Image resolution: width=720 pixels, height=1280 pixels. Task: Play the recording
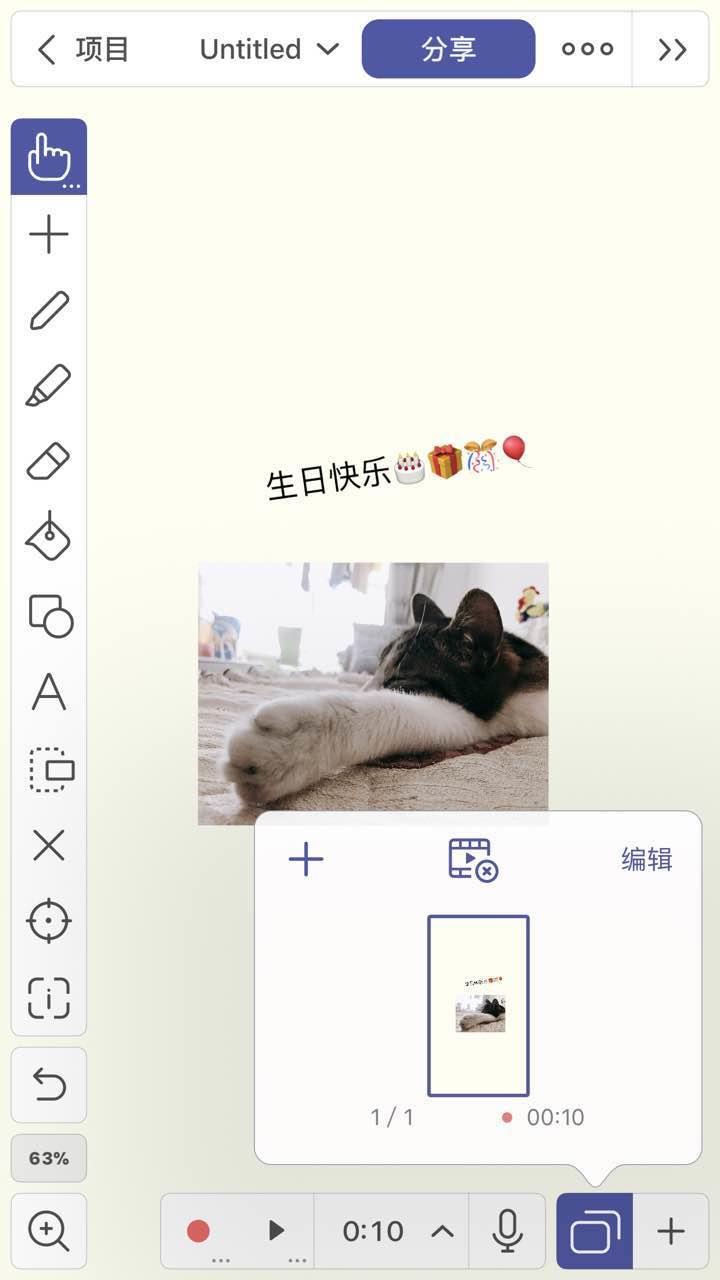(x=277, y=1230)
